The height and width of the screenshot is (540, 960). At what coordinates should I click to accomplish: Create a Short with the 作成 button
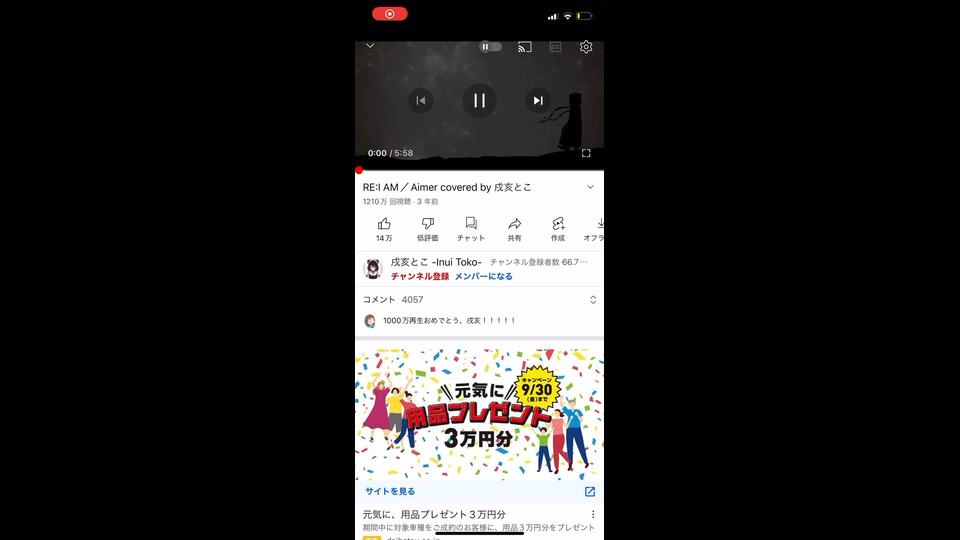[558, 228]
